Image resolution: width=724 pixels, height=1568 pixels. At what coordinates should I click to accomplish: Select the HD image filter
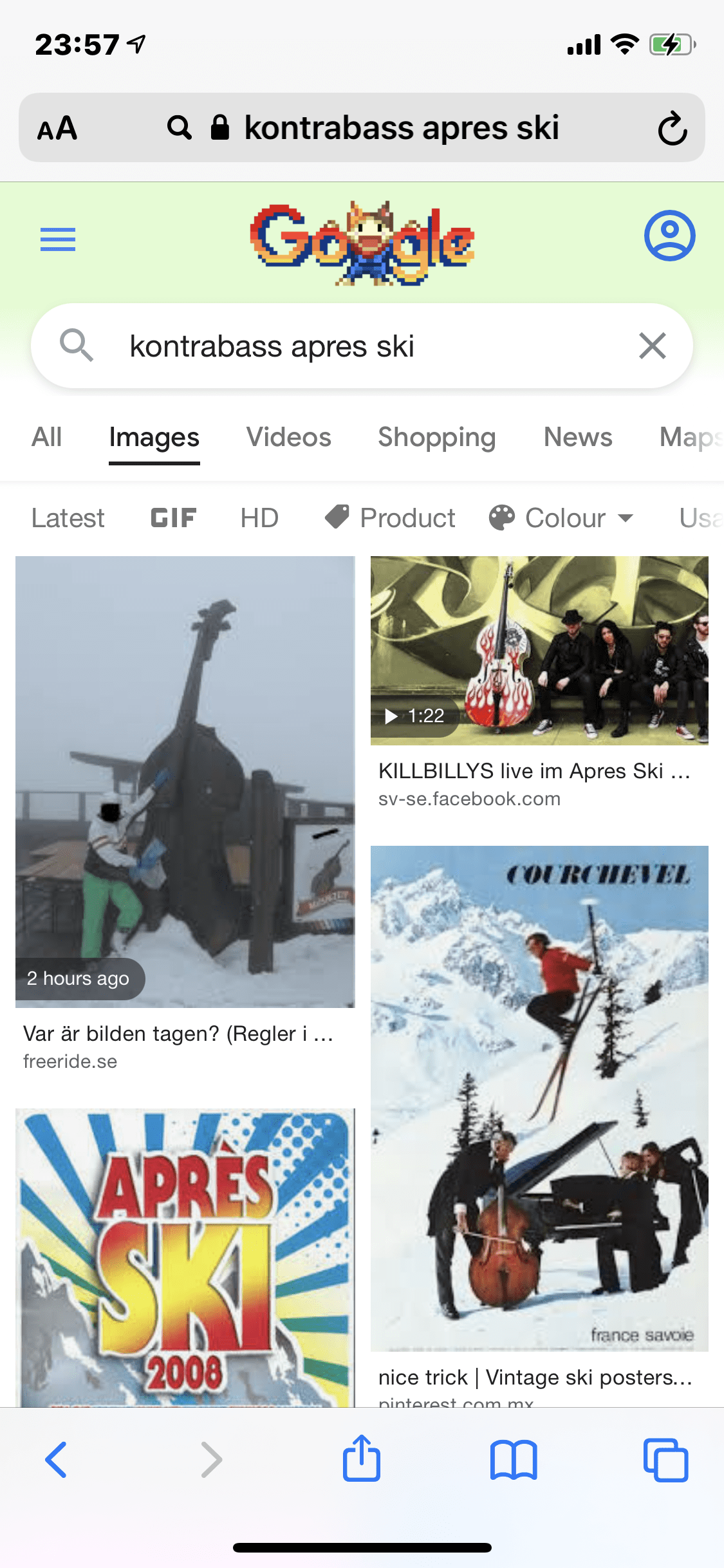259,518
